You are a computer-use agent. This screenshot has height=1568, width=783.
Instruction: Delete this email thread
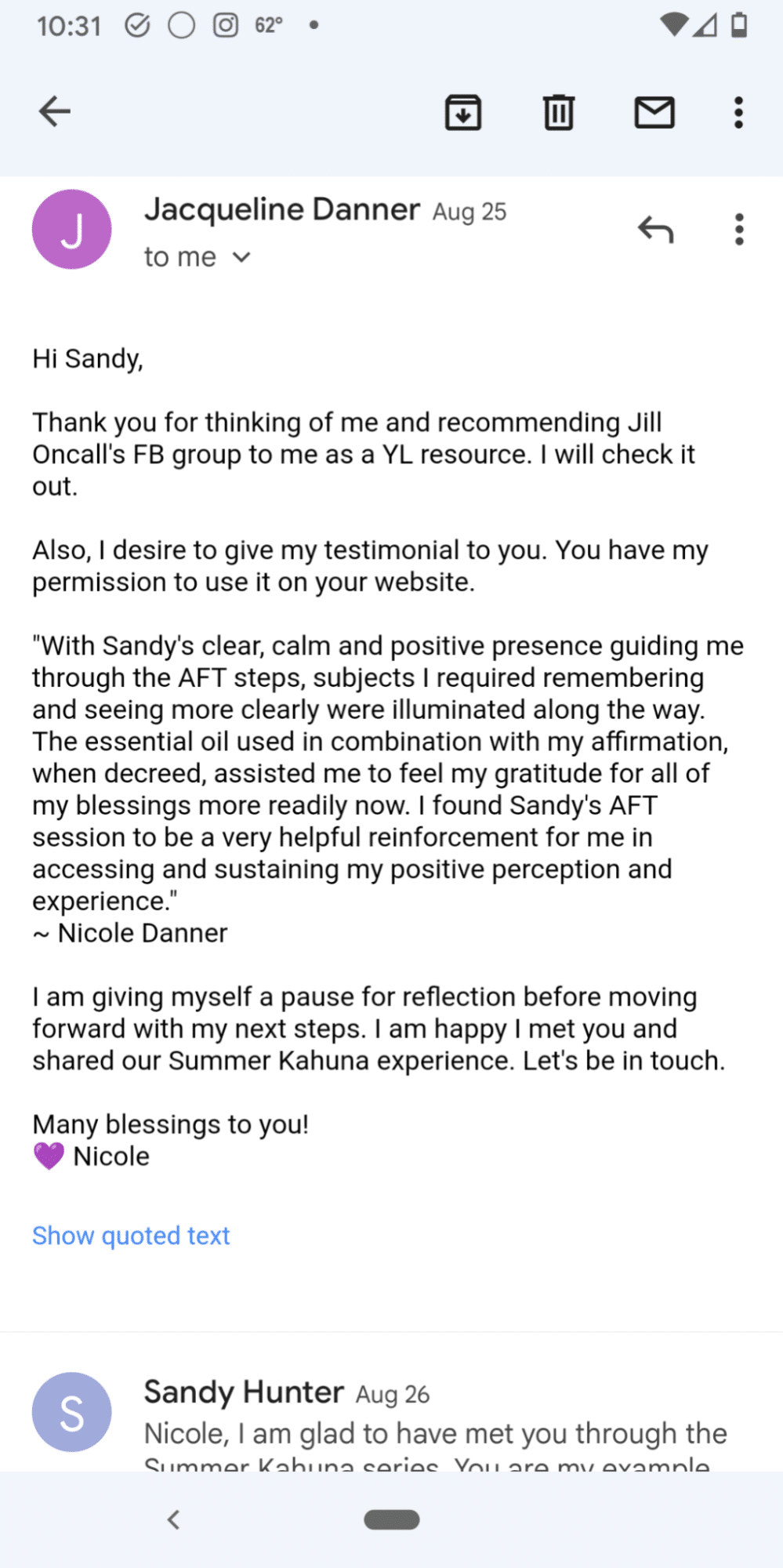559,112
